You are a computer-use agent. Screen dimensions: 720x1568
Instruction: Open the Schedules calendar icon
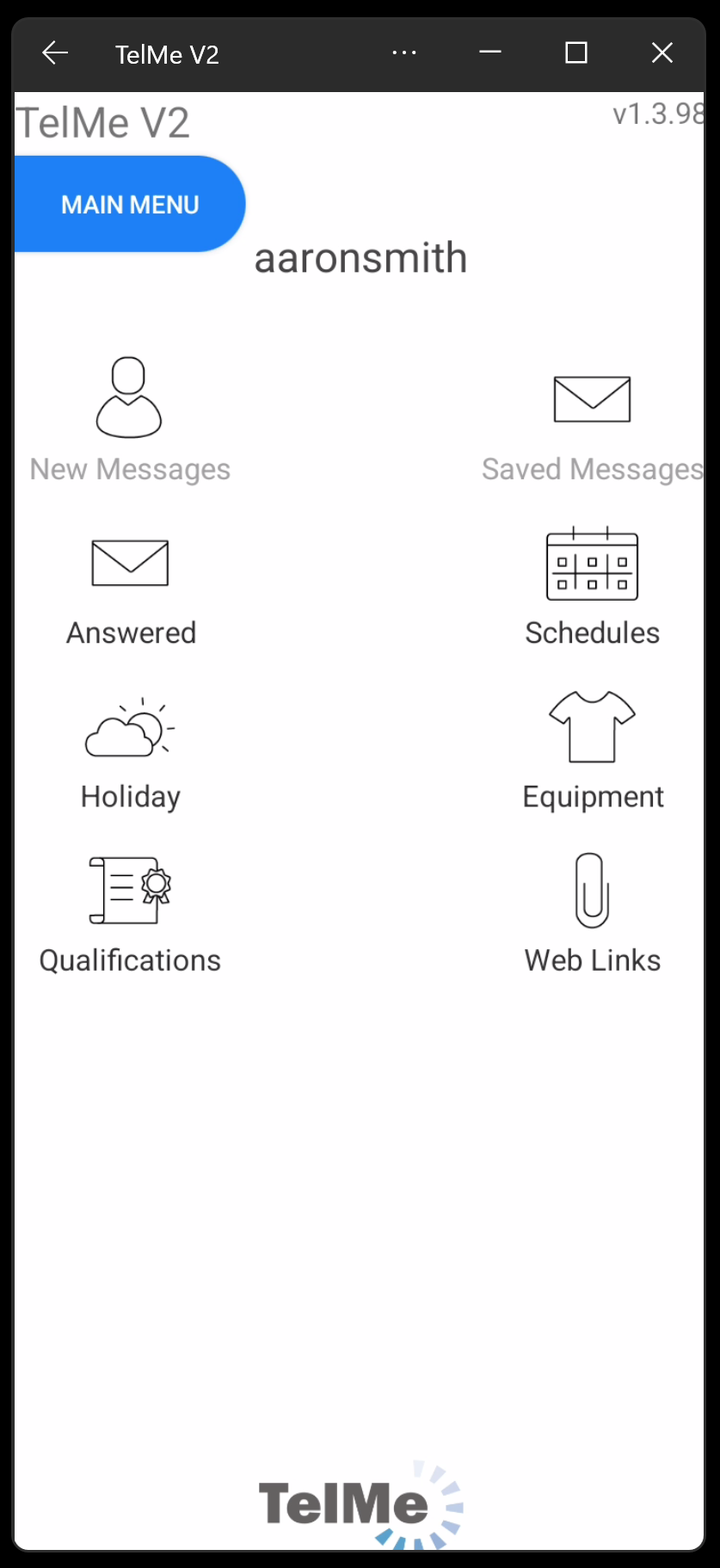click(x=592, y=565)
